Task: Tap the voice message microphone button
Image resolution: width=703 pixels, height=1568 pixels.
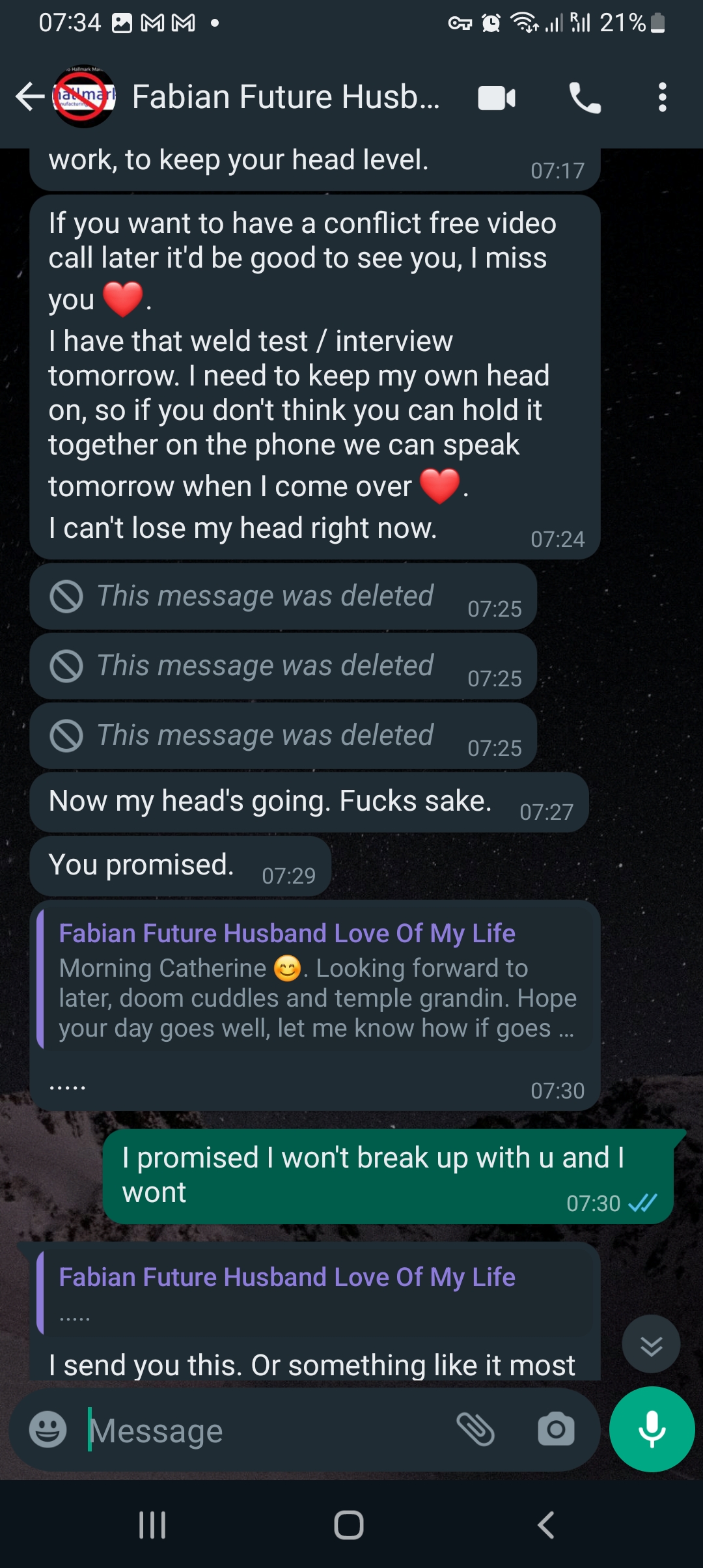Action: pos(652,1429)
